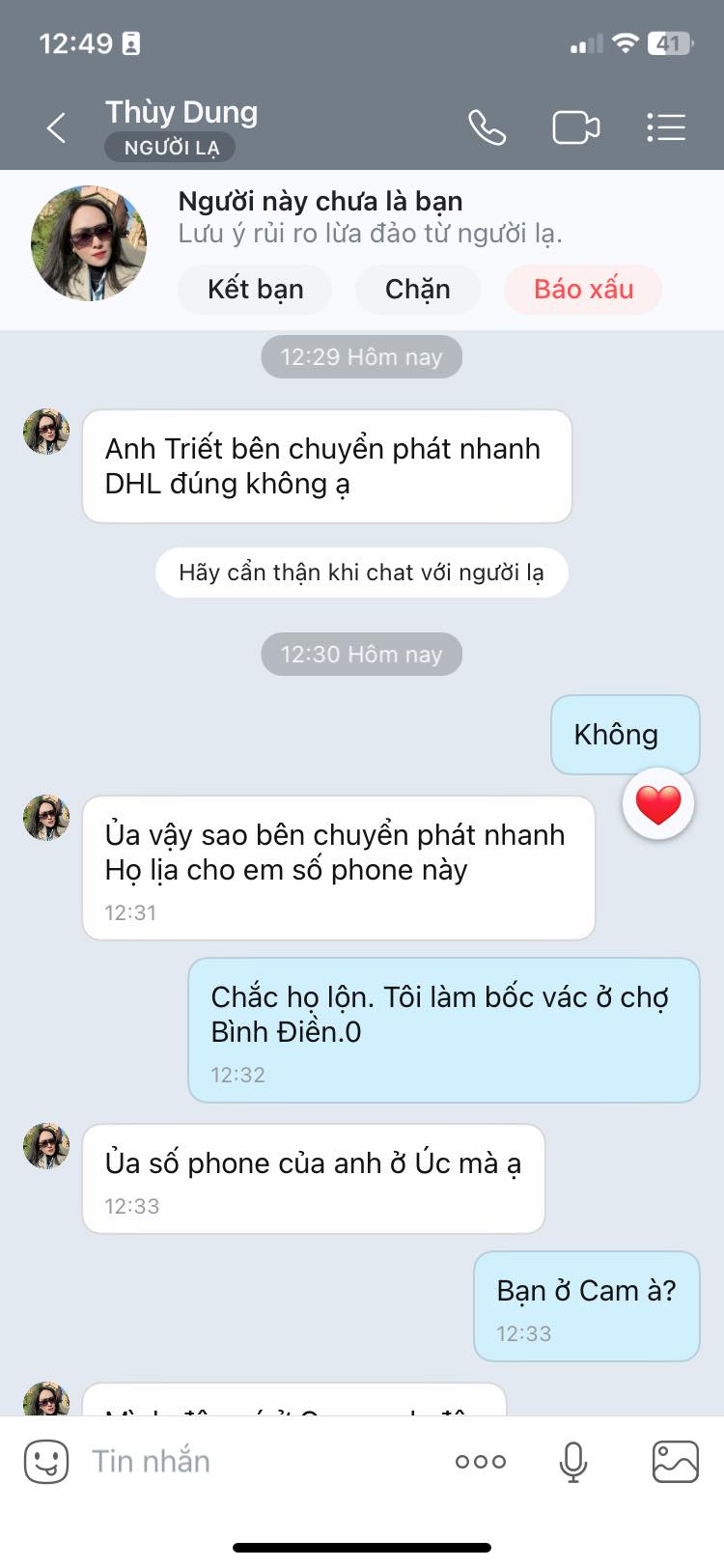724x1568 pixels.
Task: View Thùy Dung's large profile photo
Action: tap(89, 243)
